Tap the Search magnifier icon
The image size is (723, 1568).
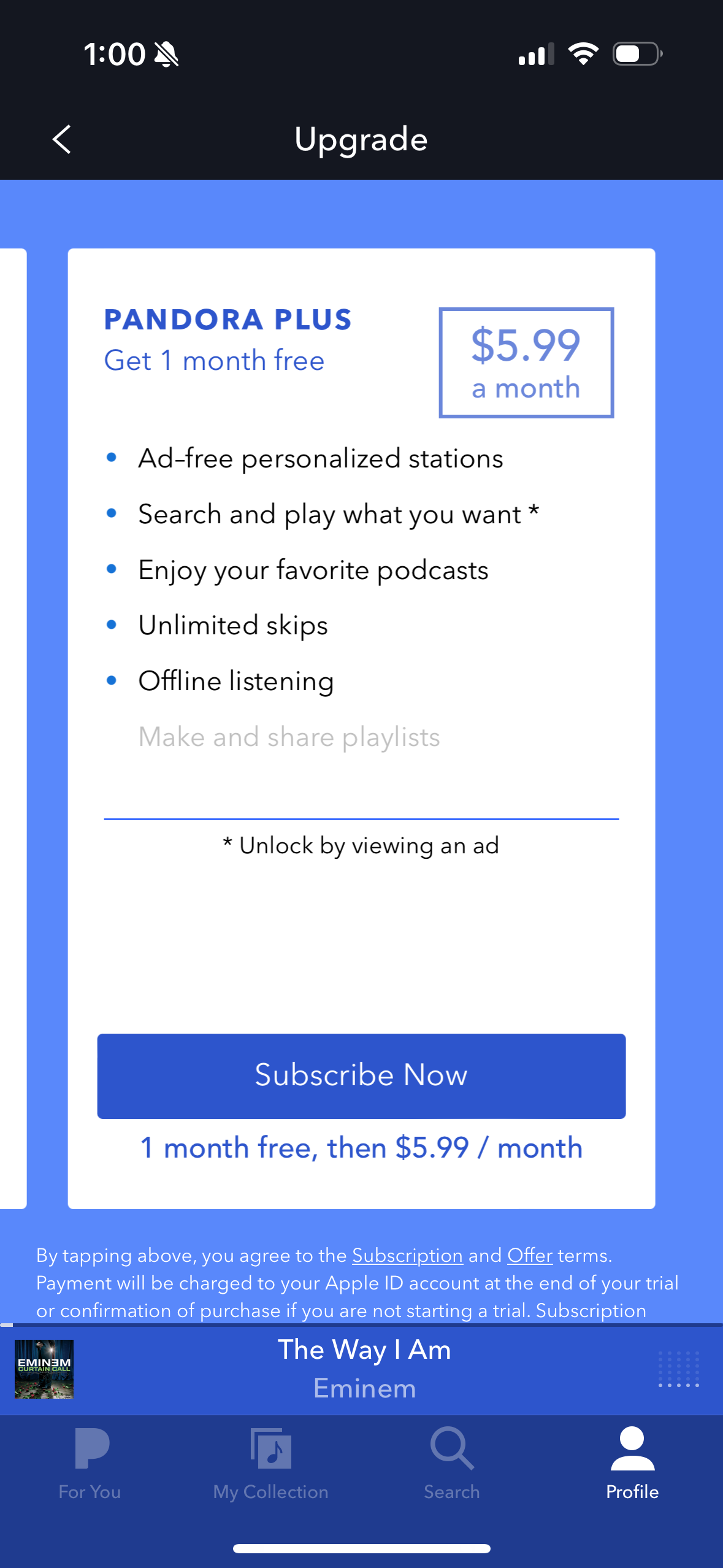point(451,1448)
